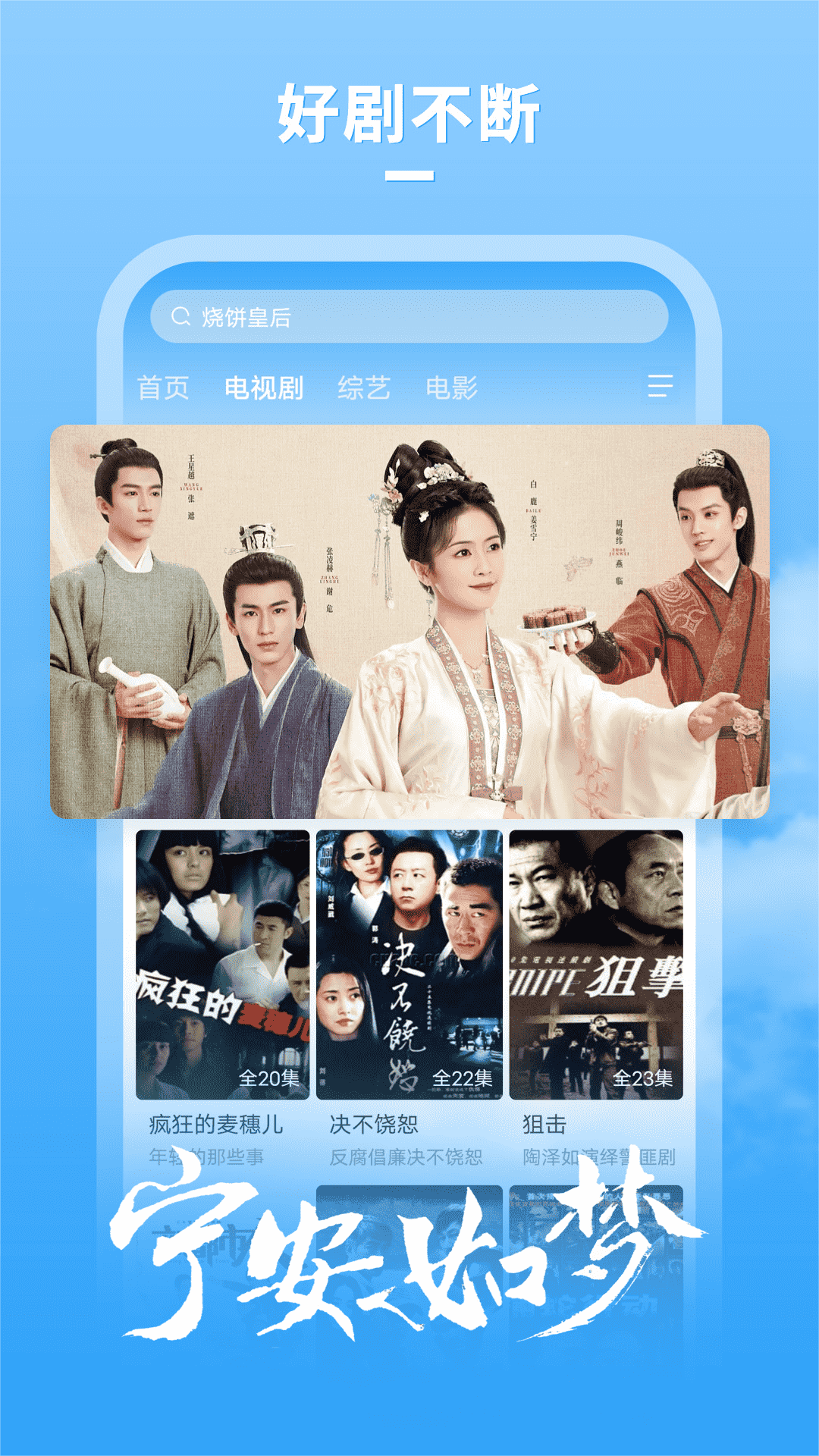Screen dimensions: 819x1456
Task: Select the 决不饶恕 poster
Action: click(408, 963)
